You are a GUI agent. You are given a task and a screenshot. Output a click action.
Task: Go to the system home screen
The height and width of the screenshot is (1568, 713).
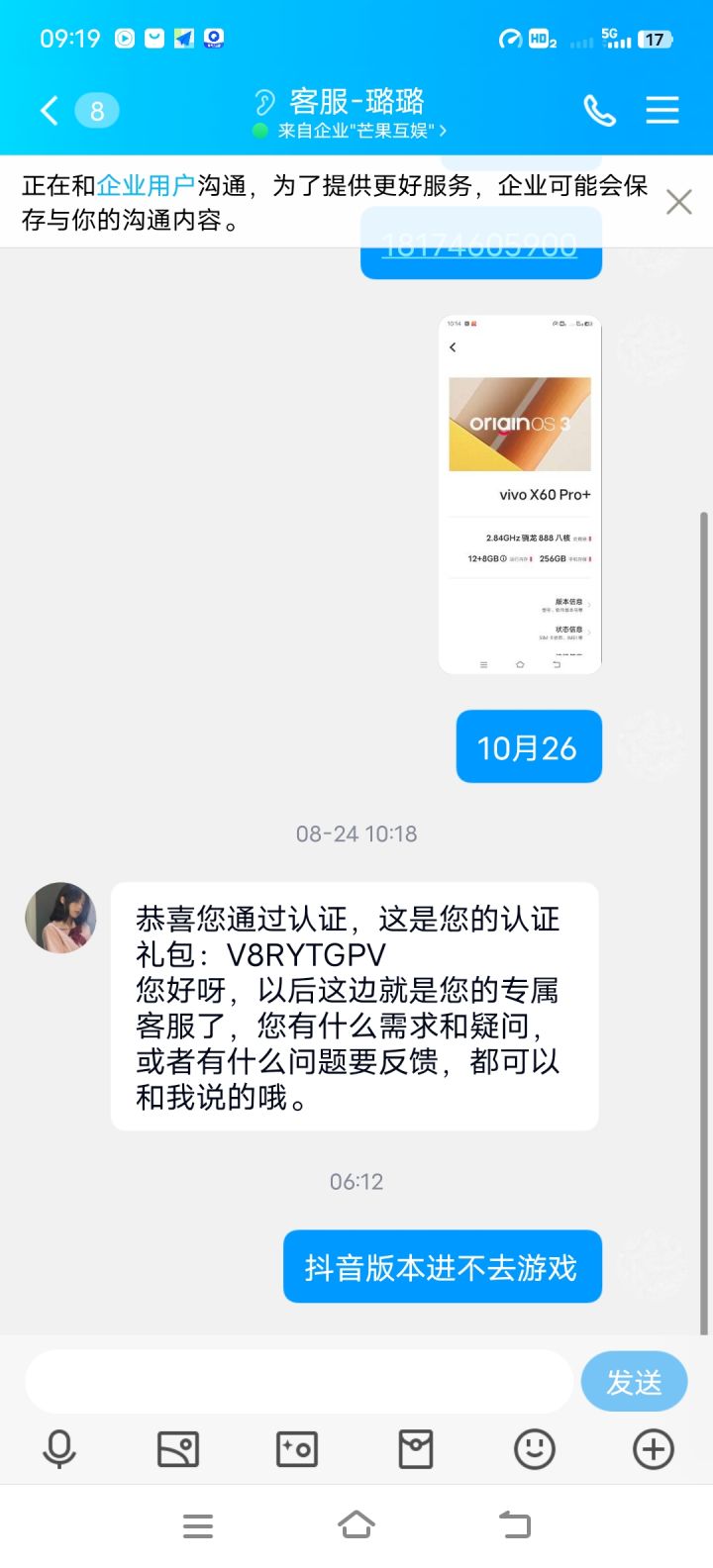click(x=356, y=1524)
